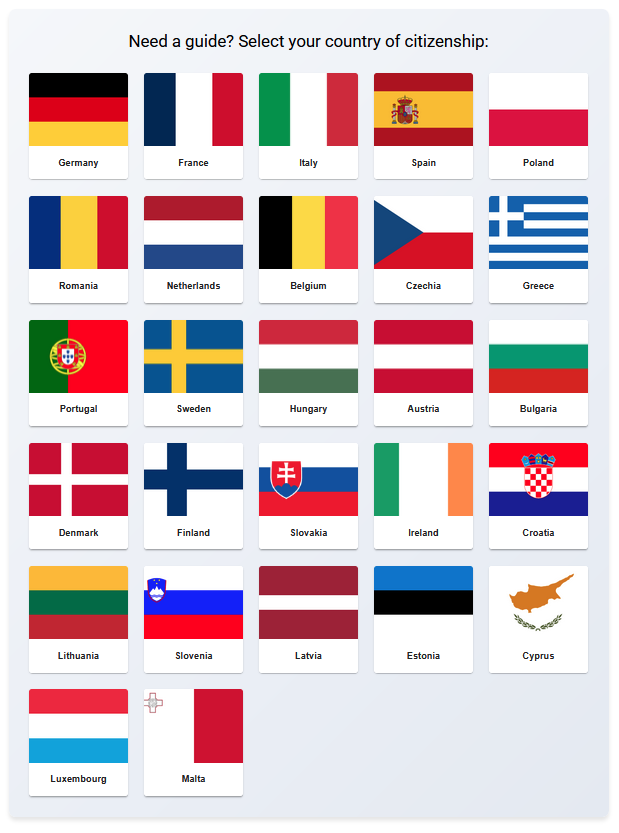This screenshot has width=619, height=833.
Task: Tap the Croatia flag tile
Action: pos(538,495)
